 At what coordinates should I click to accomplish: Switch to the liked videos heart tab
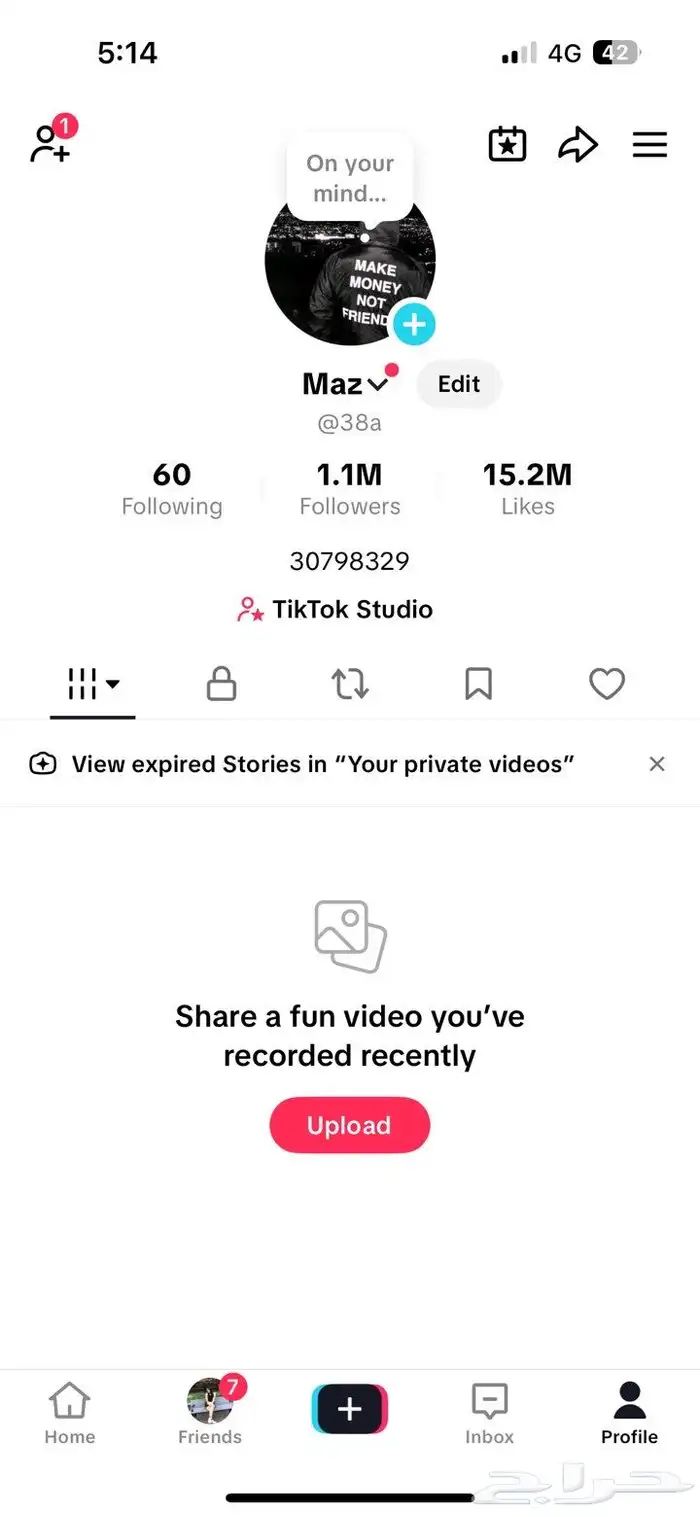(x=606, y=685)
